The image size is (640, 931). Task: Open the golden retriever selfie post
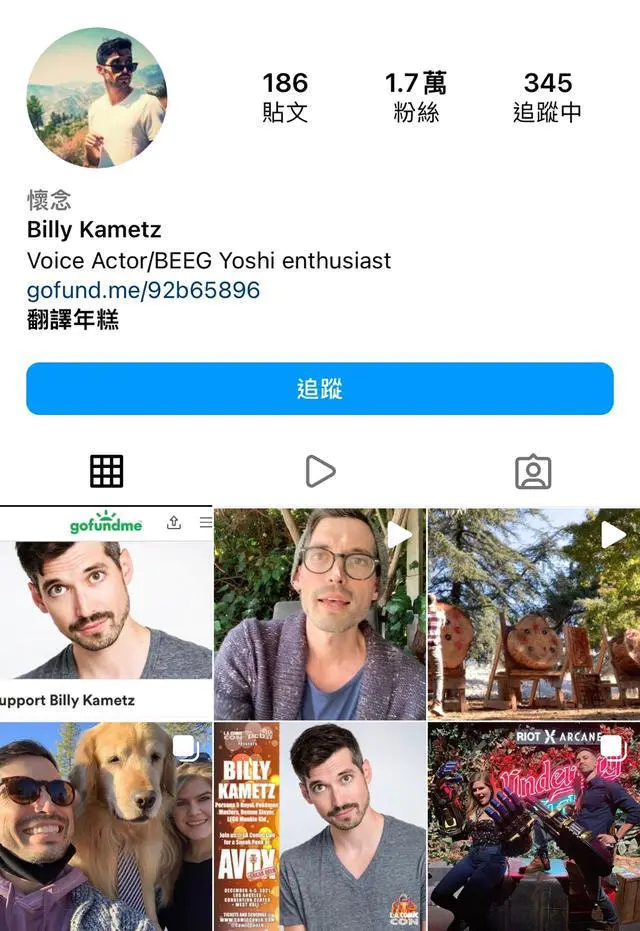106,827
